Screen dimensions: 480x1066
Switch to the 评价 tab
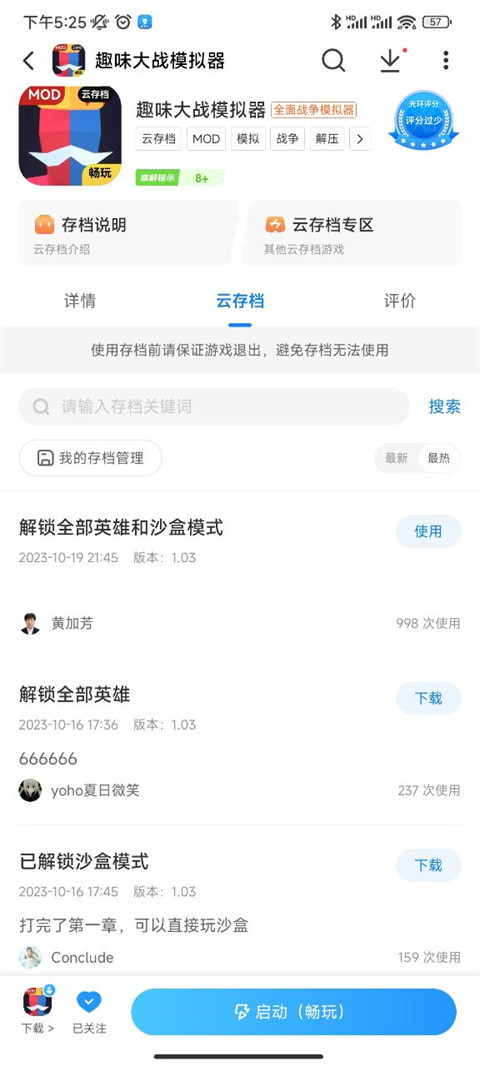click(x=400, y=301)
